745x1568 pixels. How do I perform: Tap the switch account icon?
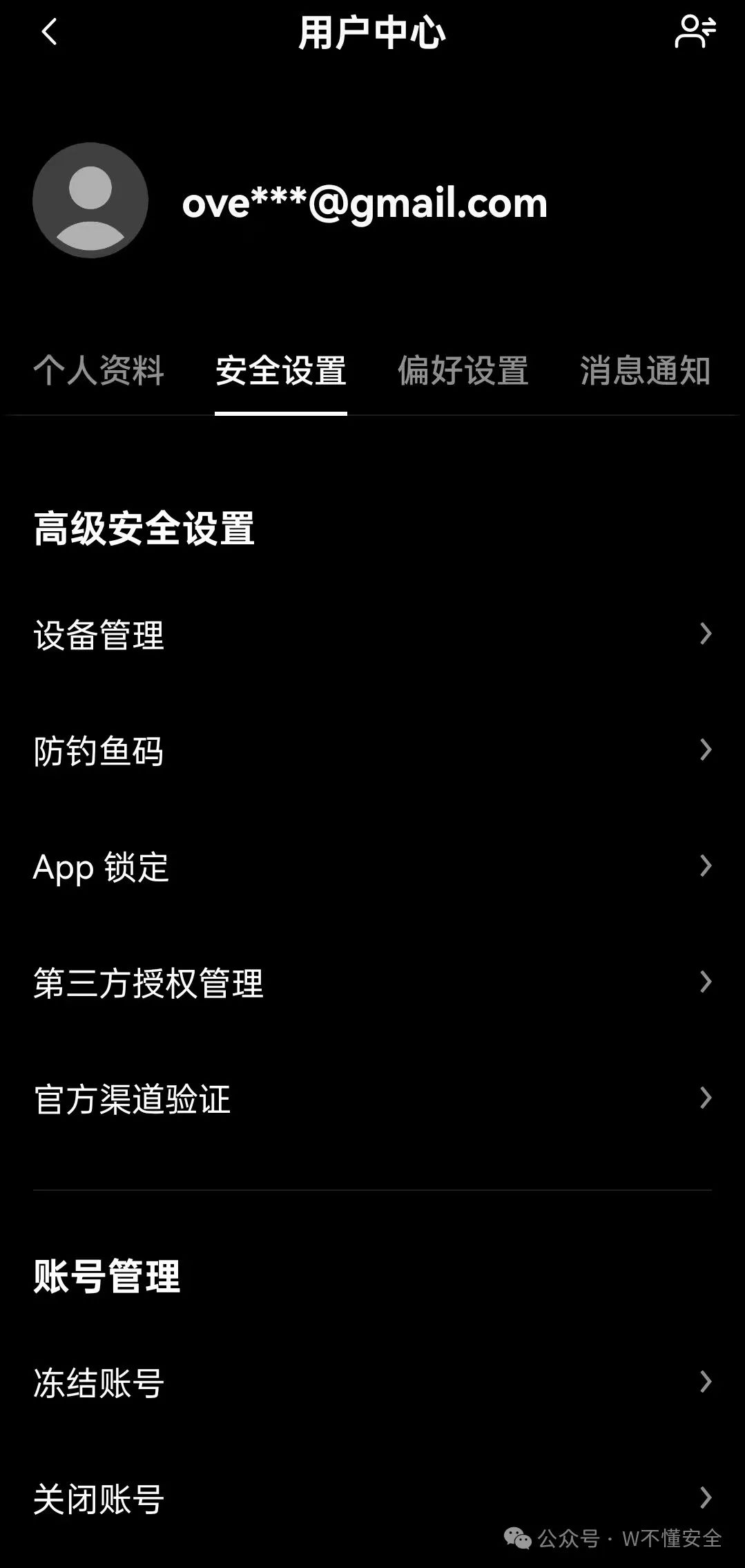click(x=695, y=32)
